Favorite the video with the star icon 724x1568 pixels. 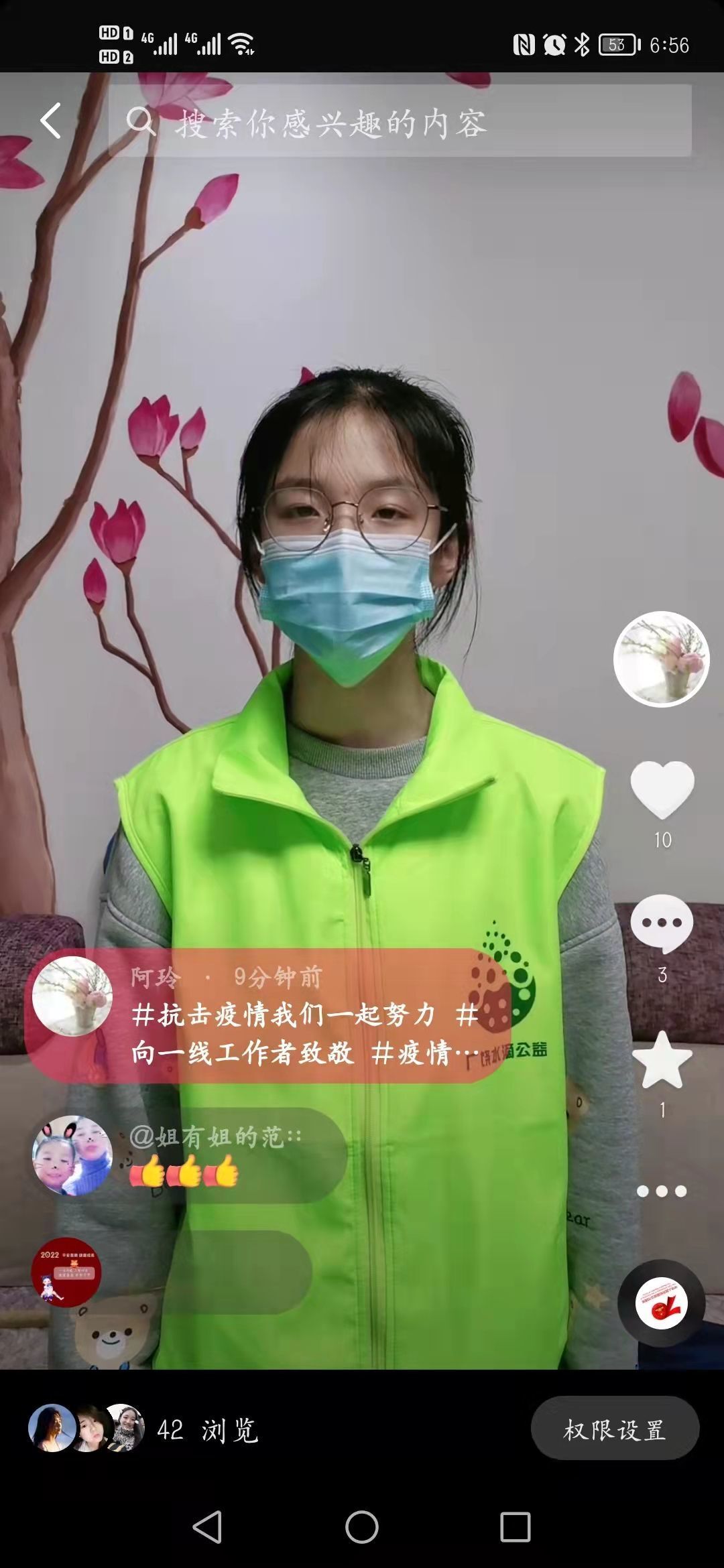[x=662, y=1060]
